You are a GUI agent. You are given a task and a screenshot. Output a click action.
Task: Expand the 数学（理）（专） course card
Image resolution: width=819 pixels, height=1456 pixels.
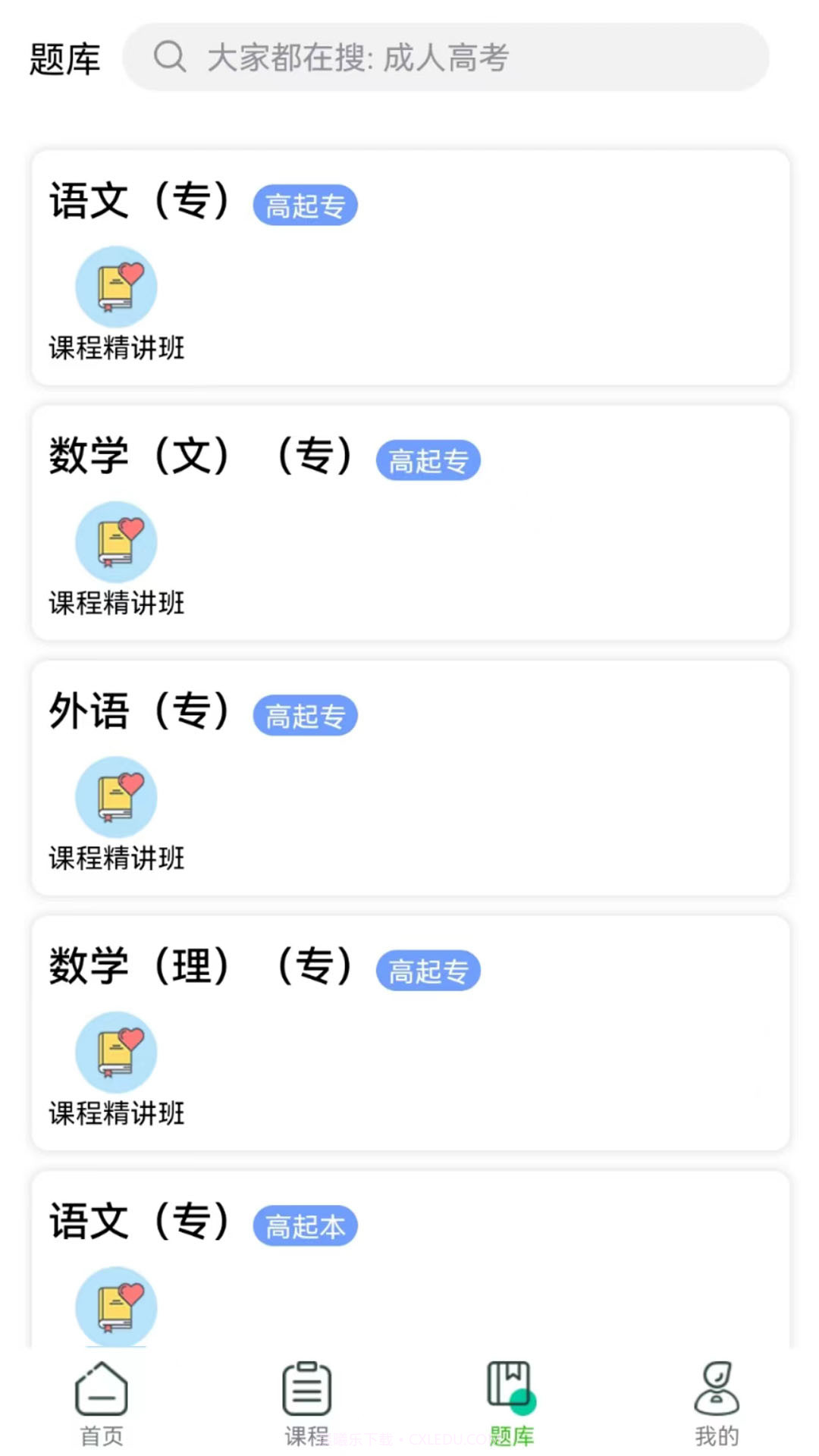click(409, 1031)
